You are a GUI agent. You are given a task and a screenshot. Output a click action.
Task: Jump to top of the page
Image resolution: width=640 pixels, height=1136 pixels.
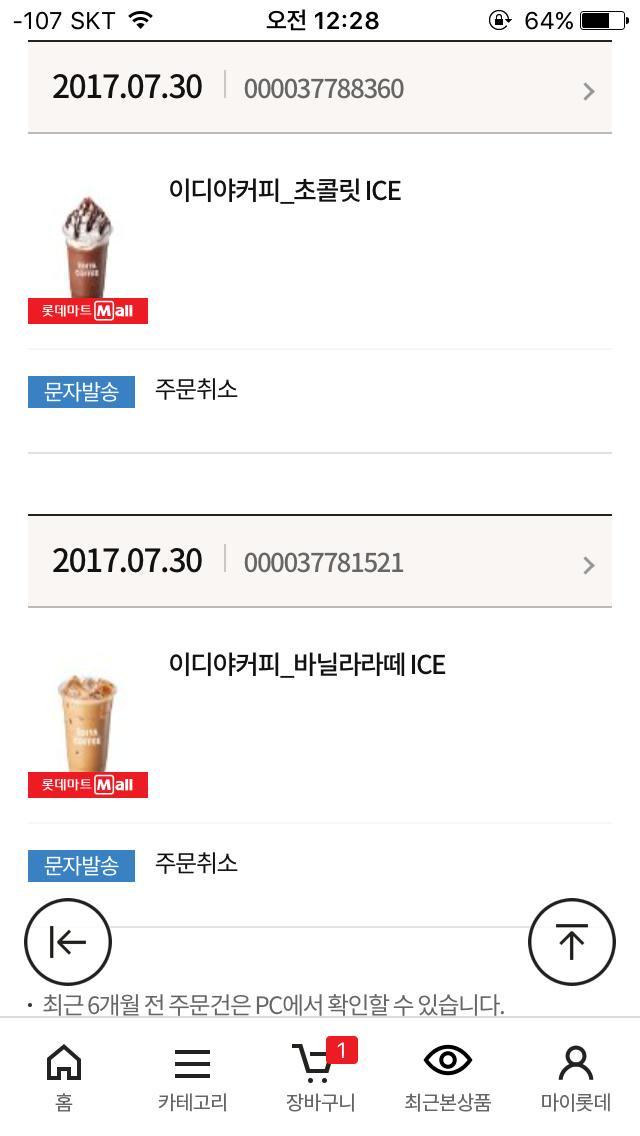tap(572, 942)
